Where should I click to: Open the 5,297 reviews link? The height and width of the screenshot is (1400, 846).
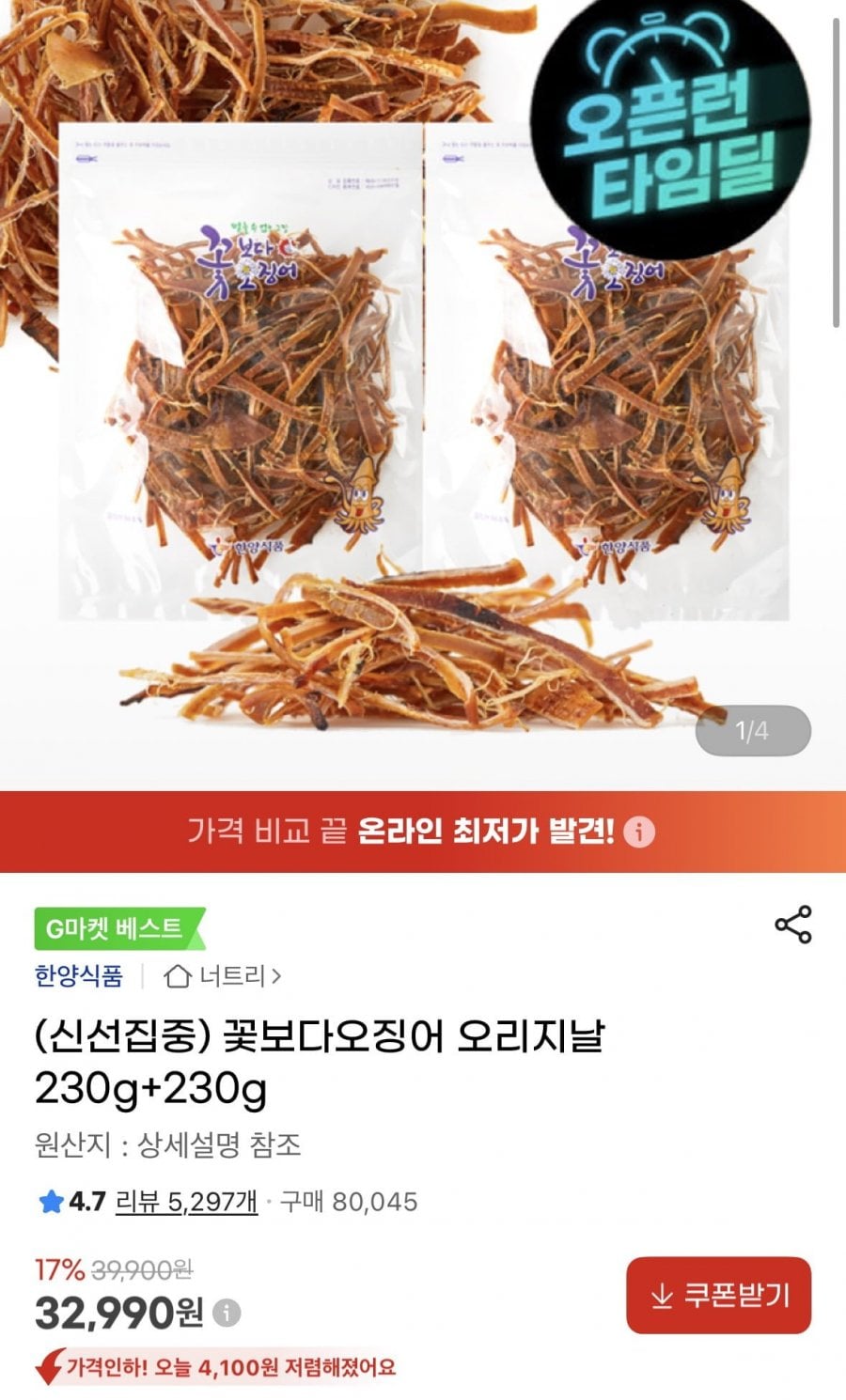[186, 1202]
